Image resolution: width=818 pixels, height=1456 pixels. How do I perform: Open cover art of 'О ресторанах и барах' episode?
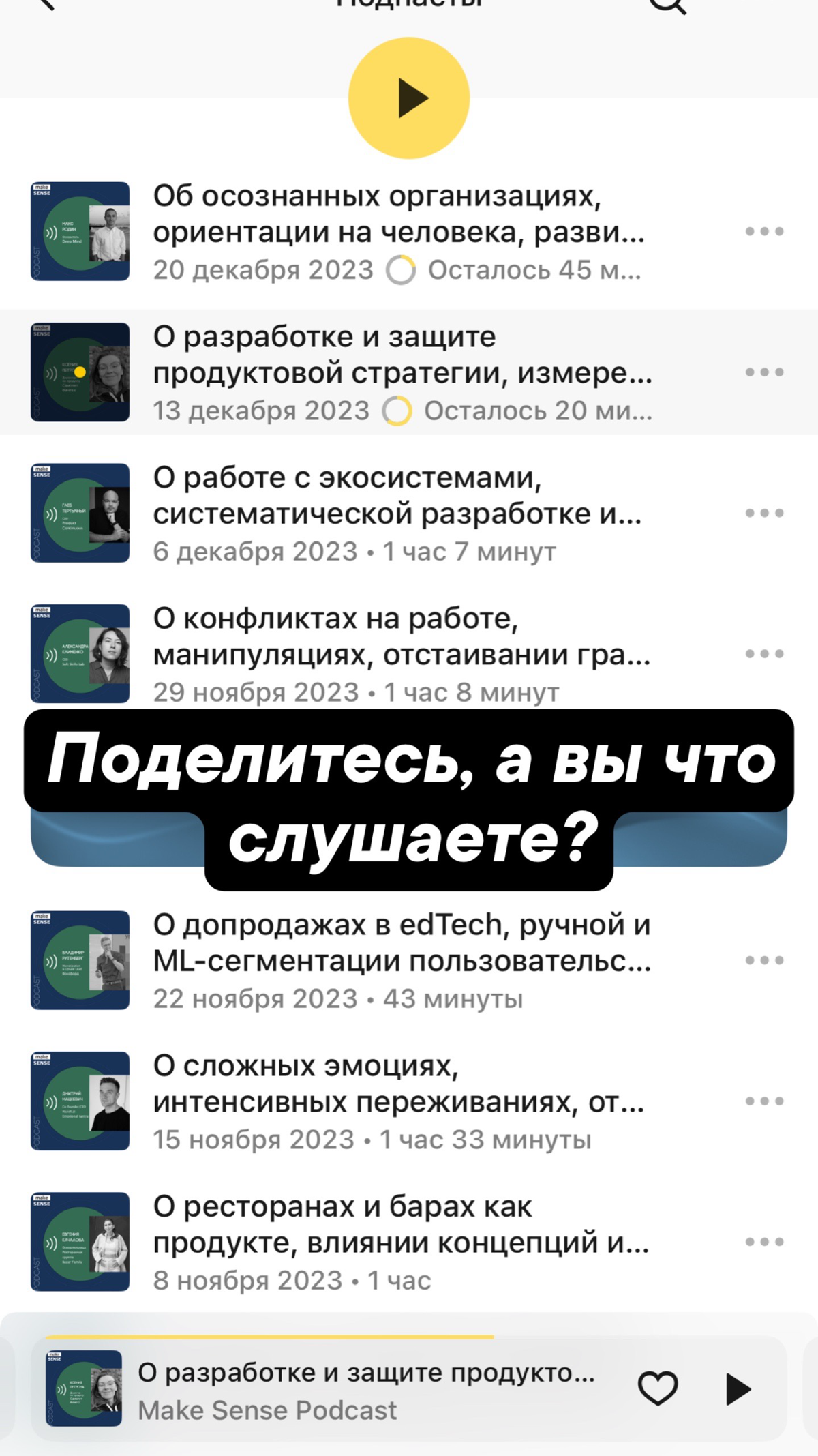click(x=80, y=1241)
